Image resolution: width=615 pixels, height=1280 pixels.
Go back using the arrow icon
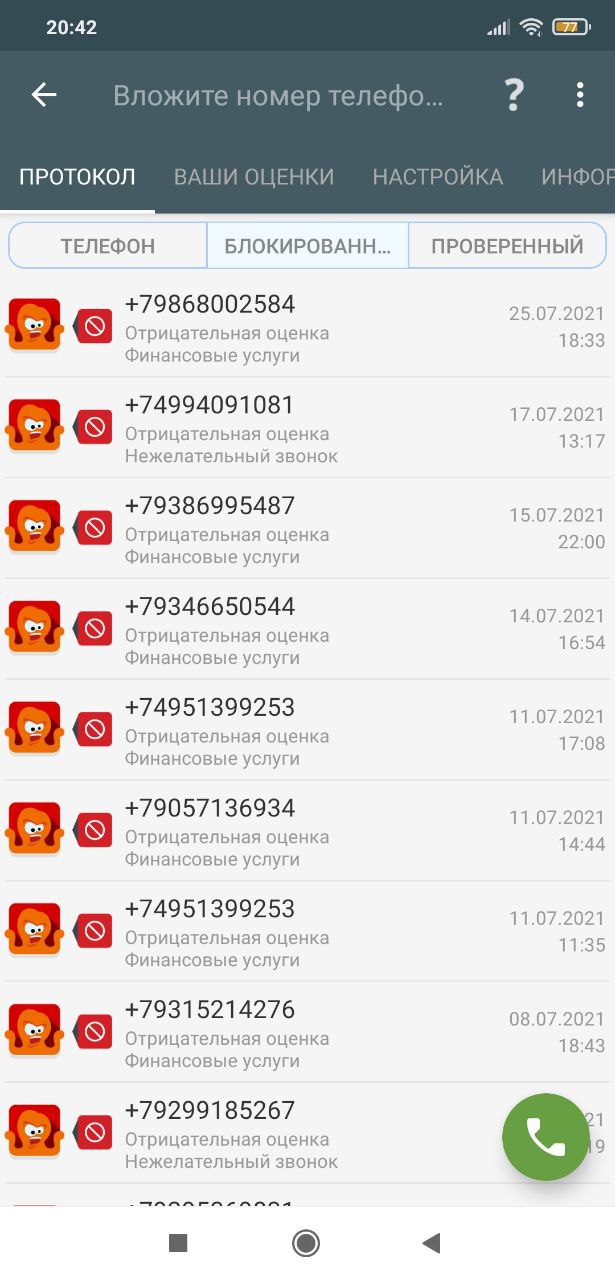44,95
